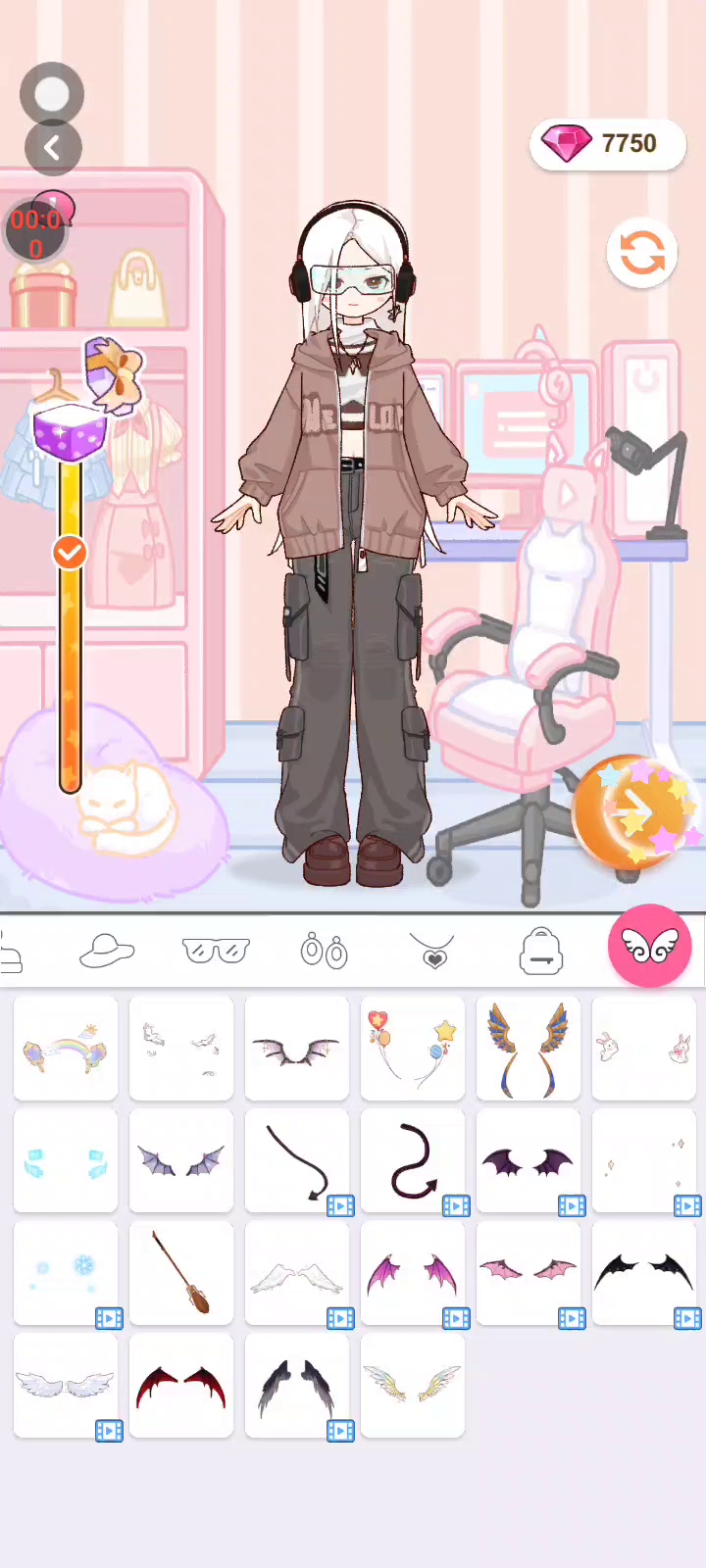
Task: Switch to the glasses category tab
Action: point(216,951)
